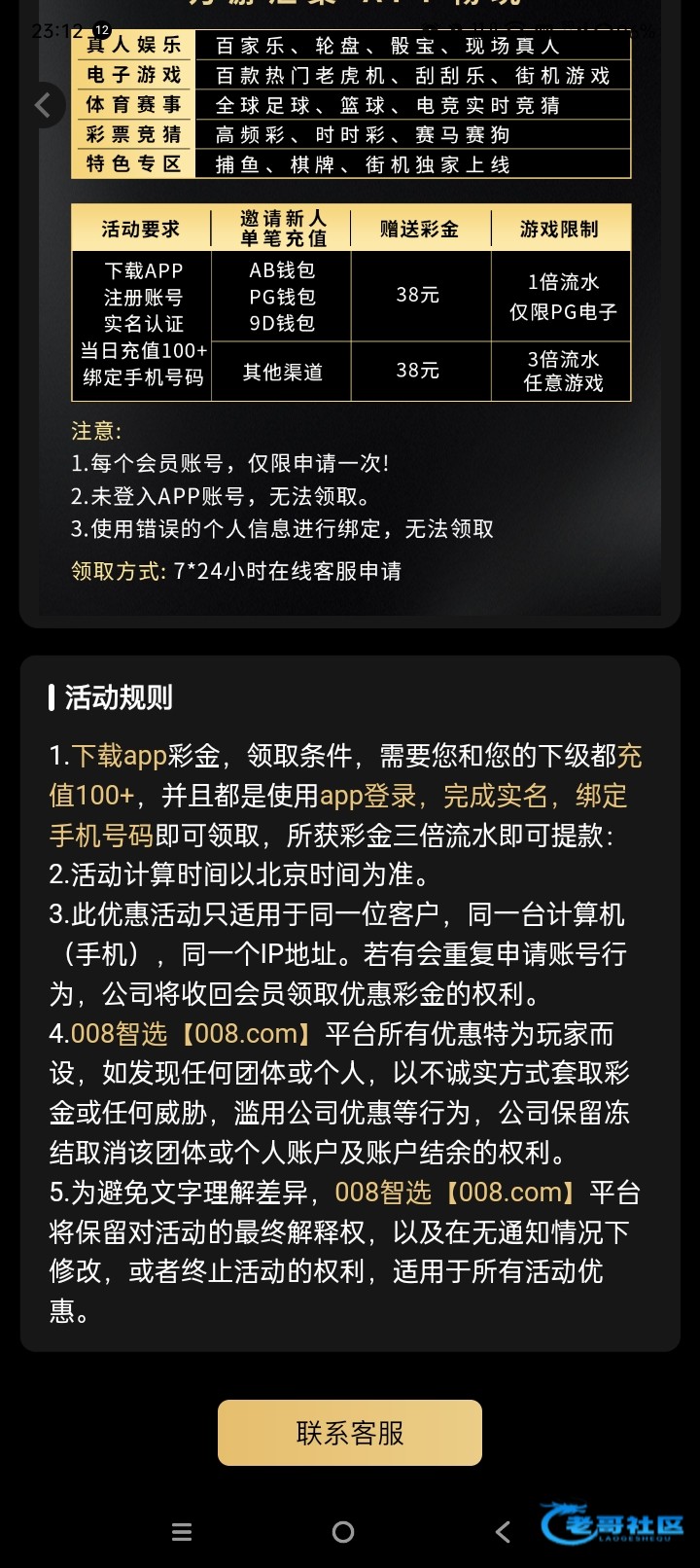Go back with the left arrow button
Viewport: 700px width, 1568px height.
click(x=43, y=105)
